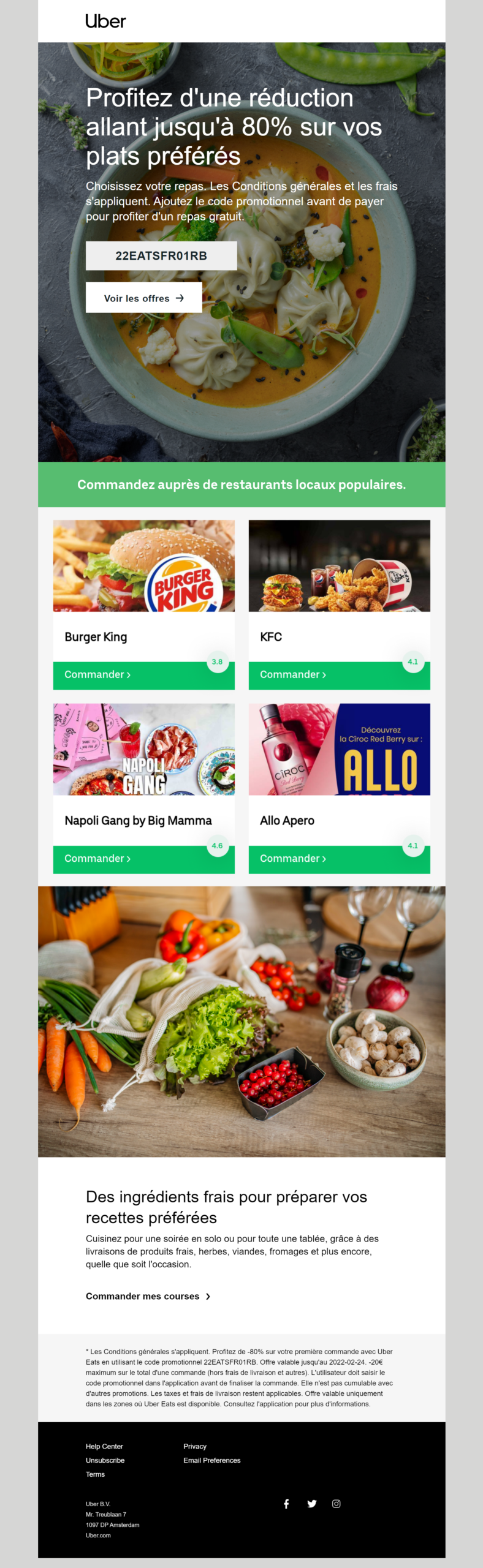Image resolution: width=483 pixels, height=1568 pixels.
Task: Open the KFC restaurant card image
Action: (339, 565)
